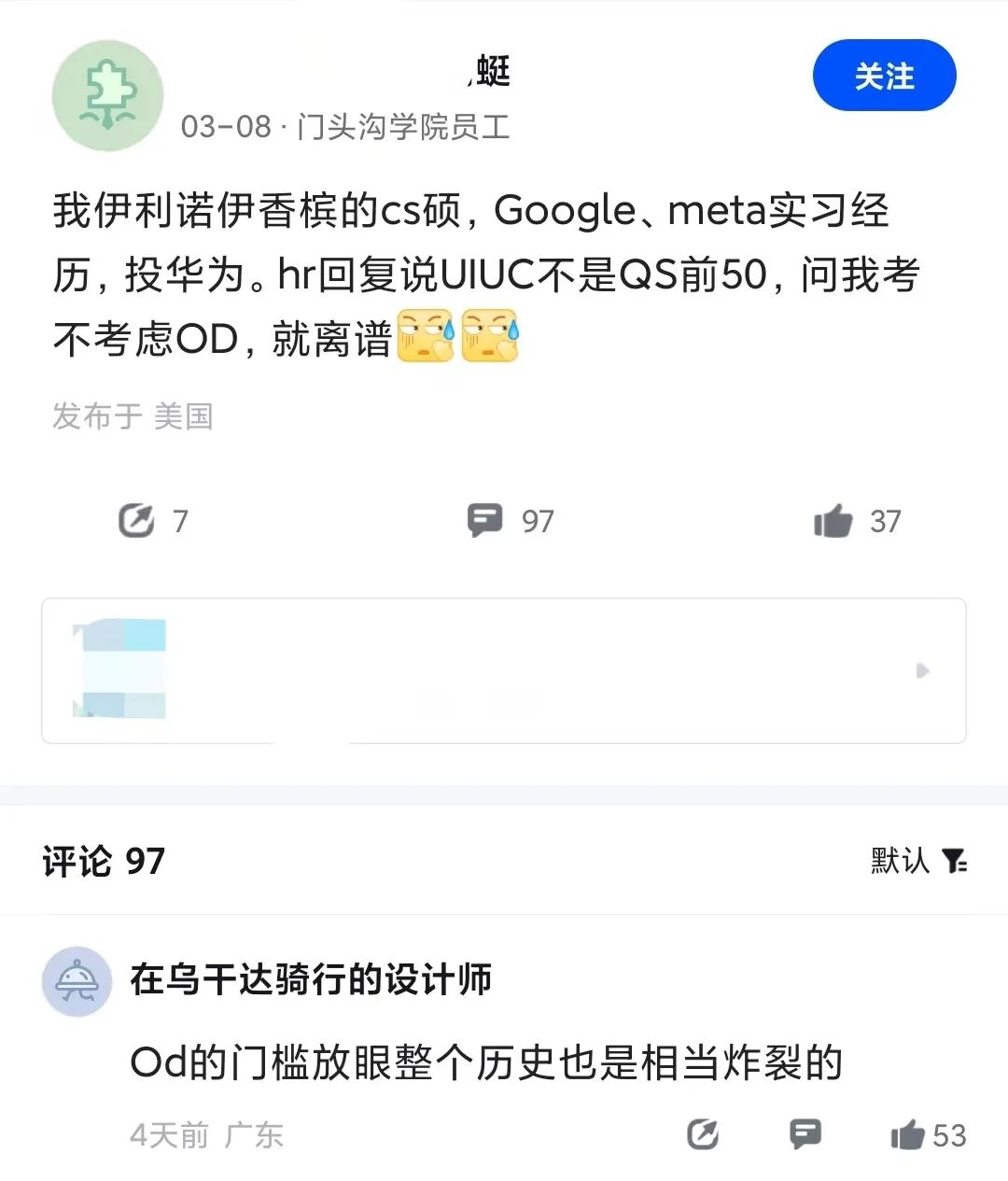The height and width of the screenshot is (1181, 1008).
Task: Open commenter 在乌干达骑行的设计师 profile link
Action: [x=308, y=979]
